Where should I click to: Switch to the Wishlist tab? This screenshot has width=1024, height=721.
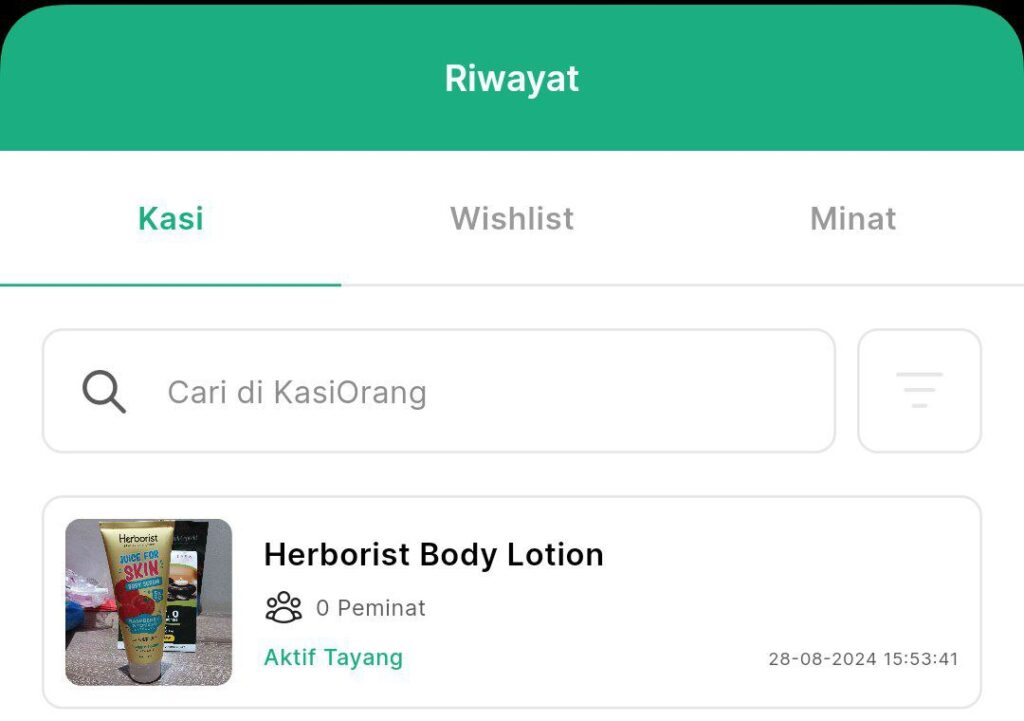(512, 219)
